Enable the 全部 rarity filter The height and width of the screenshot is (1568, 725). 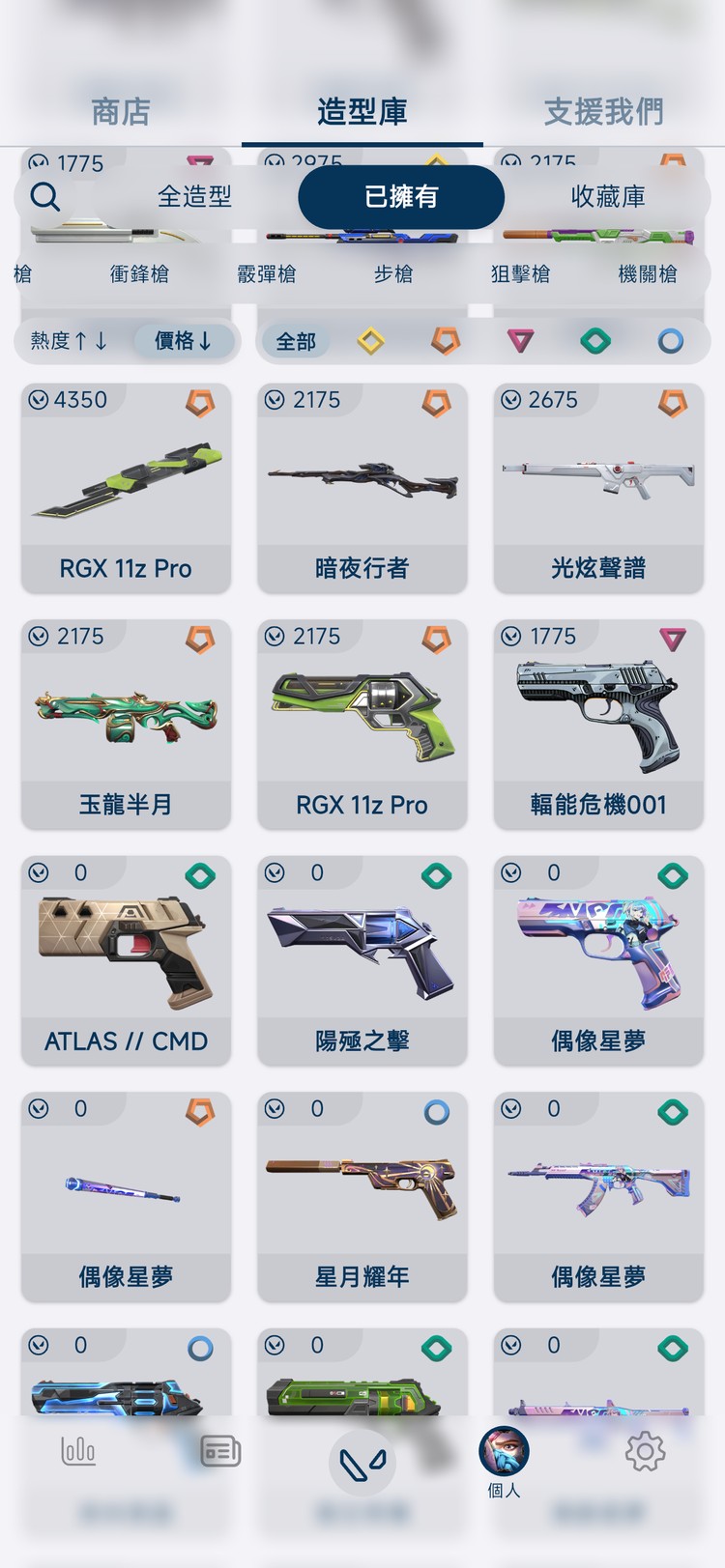click(x=296, y=341)
